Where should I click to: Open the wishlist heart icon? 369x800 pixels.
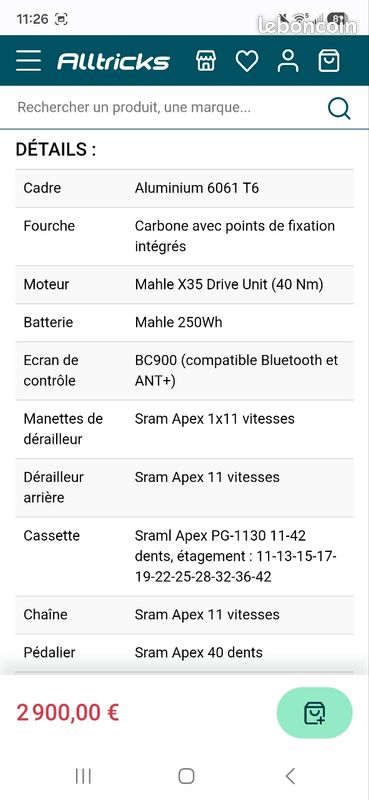(247, 61)
